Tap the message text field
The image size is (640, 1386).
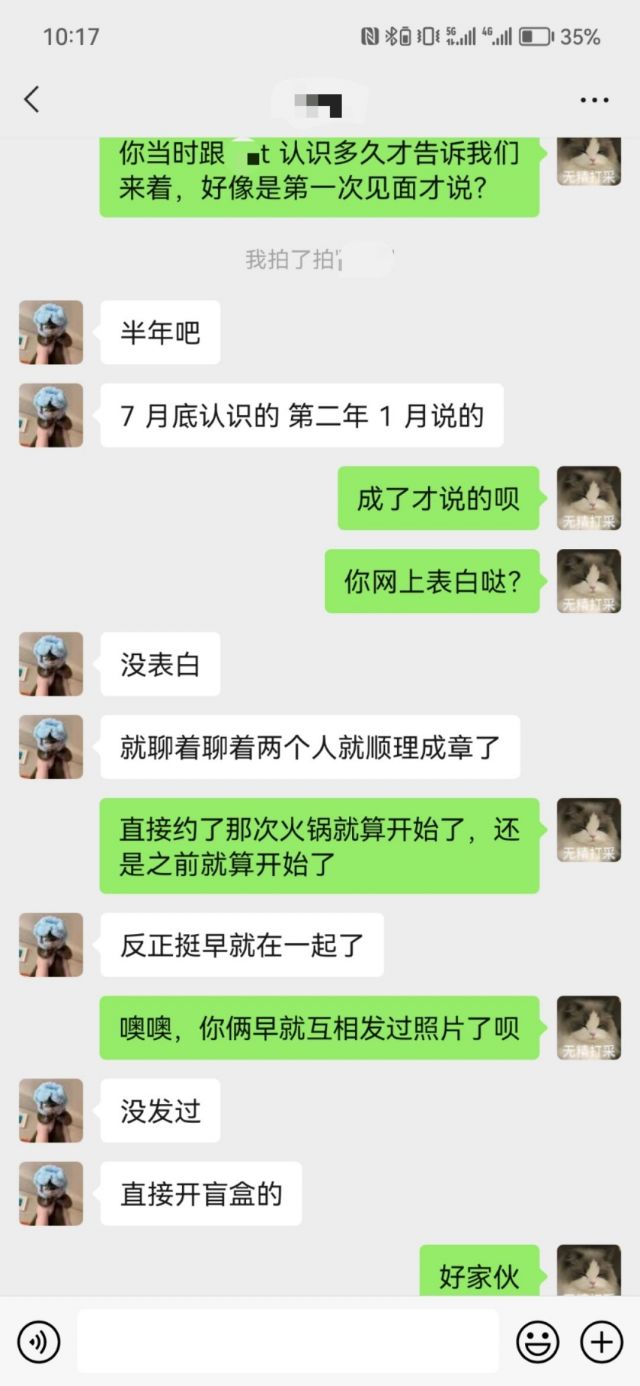click(288, 1341)
